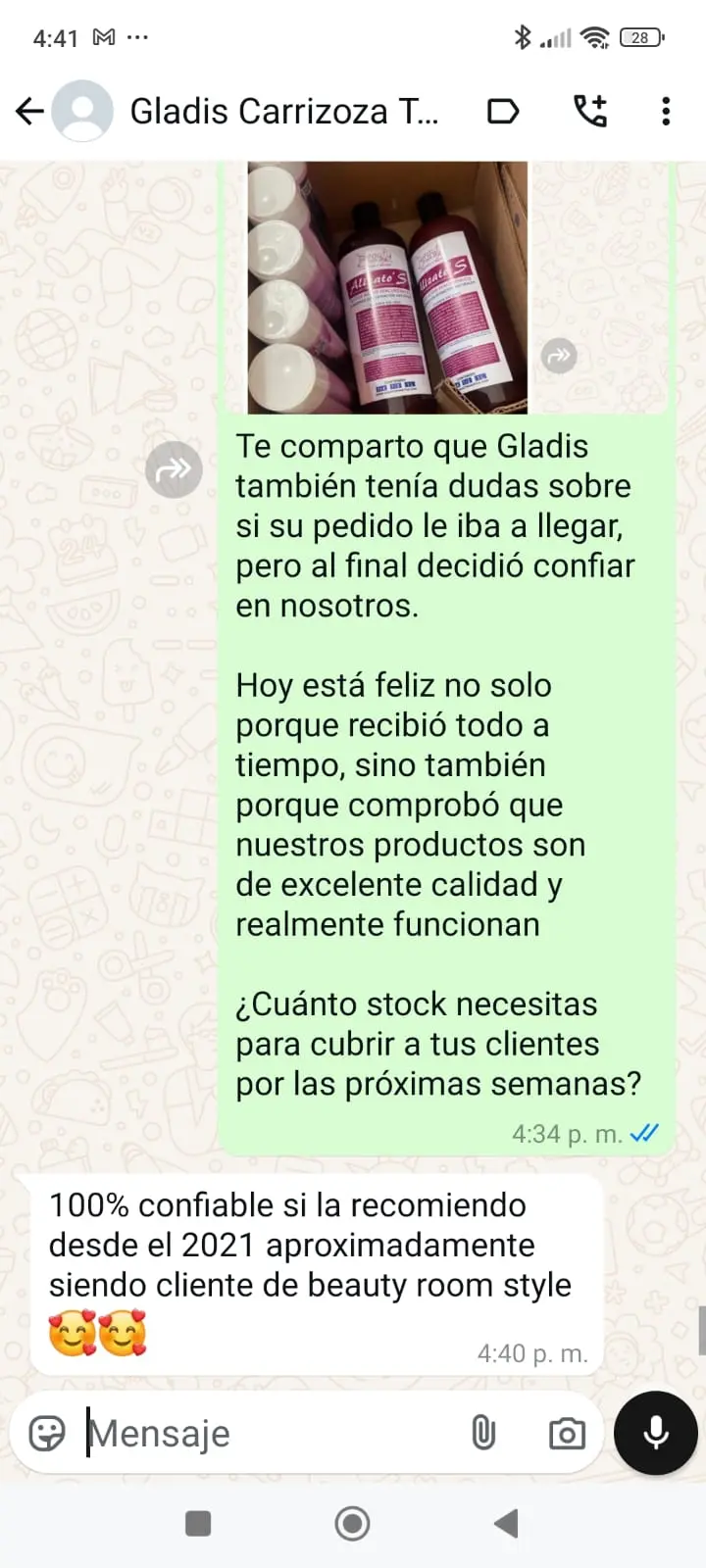Open the emoji and sticker picker

point(47,1433)
